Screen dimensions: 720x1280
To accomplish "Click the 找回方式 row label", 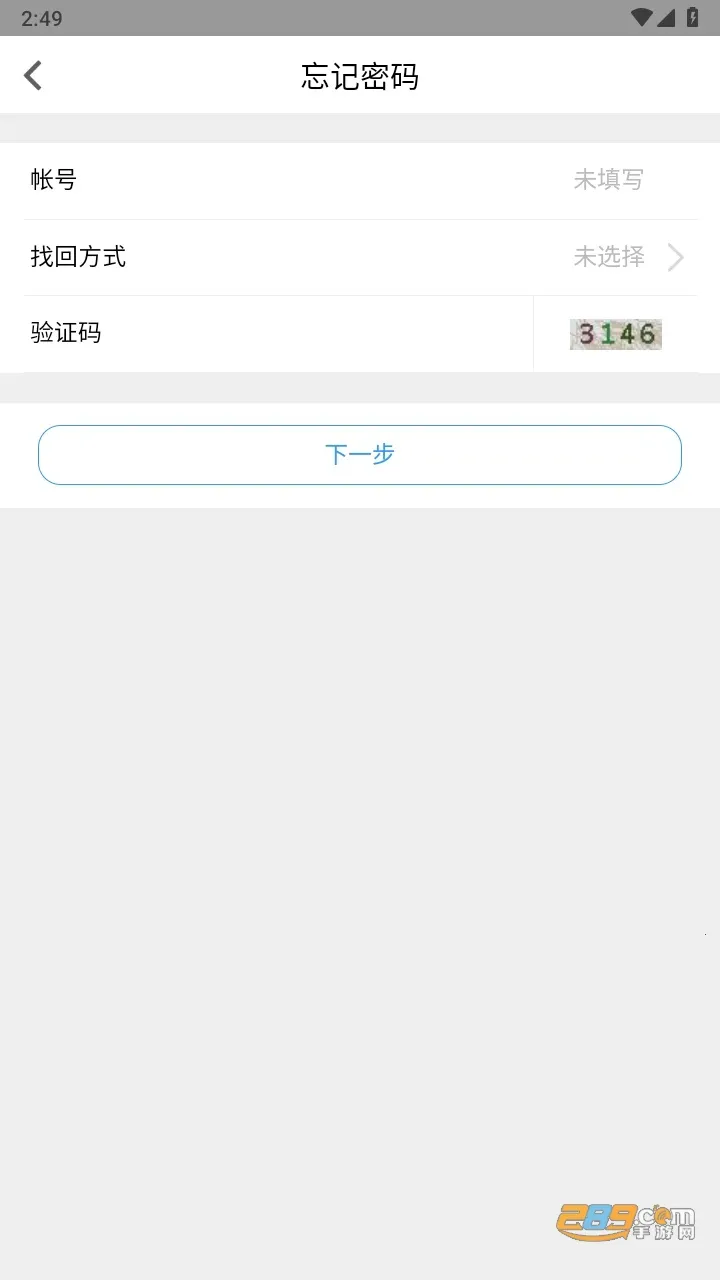I will 78,257.
